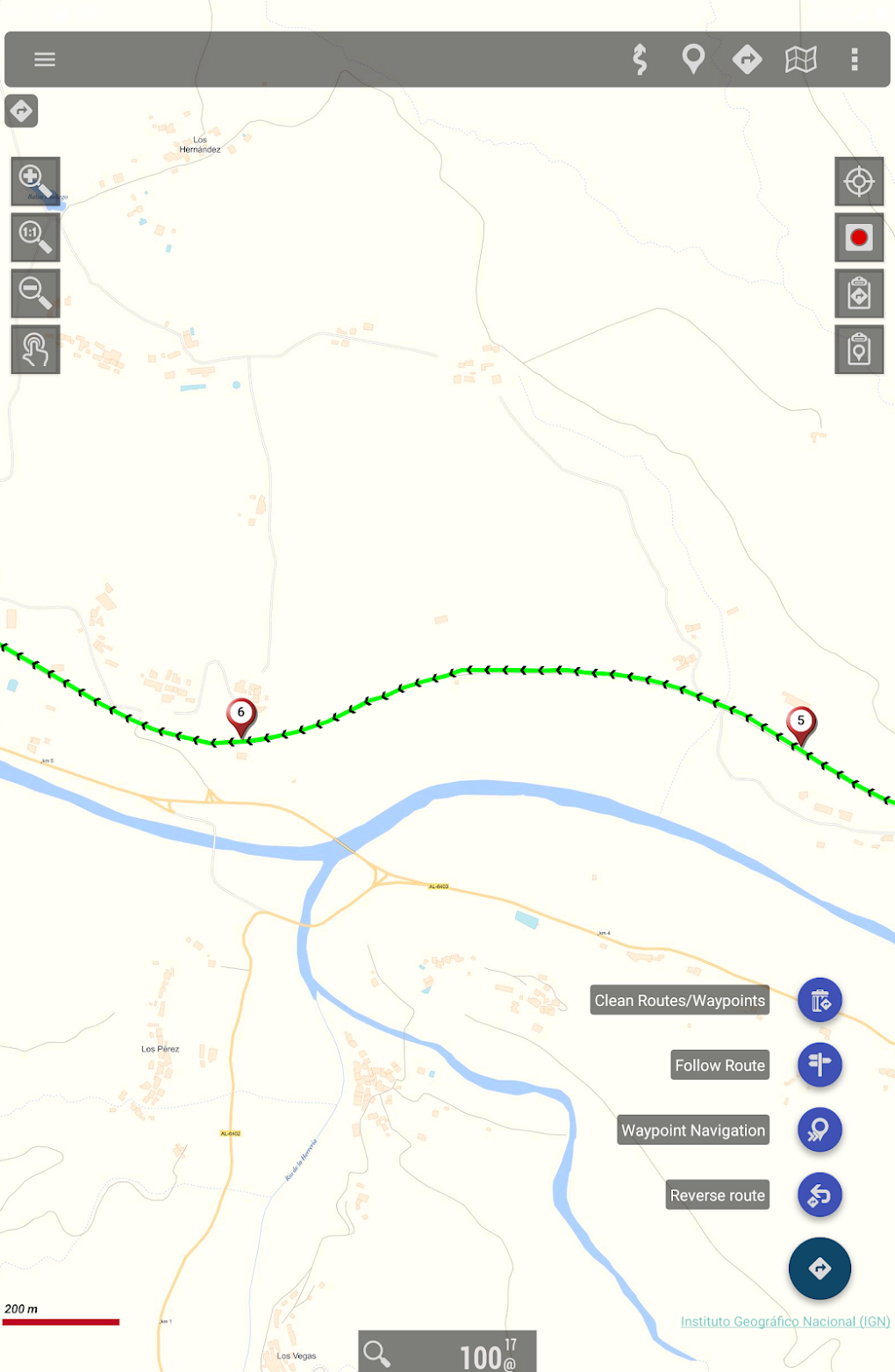Open the tracks menu icon
Screen dimensions: 895x1372
[641, 60]
